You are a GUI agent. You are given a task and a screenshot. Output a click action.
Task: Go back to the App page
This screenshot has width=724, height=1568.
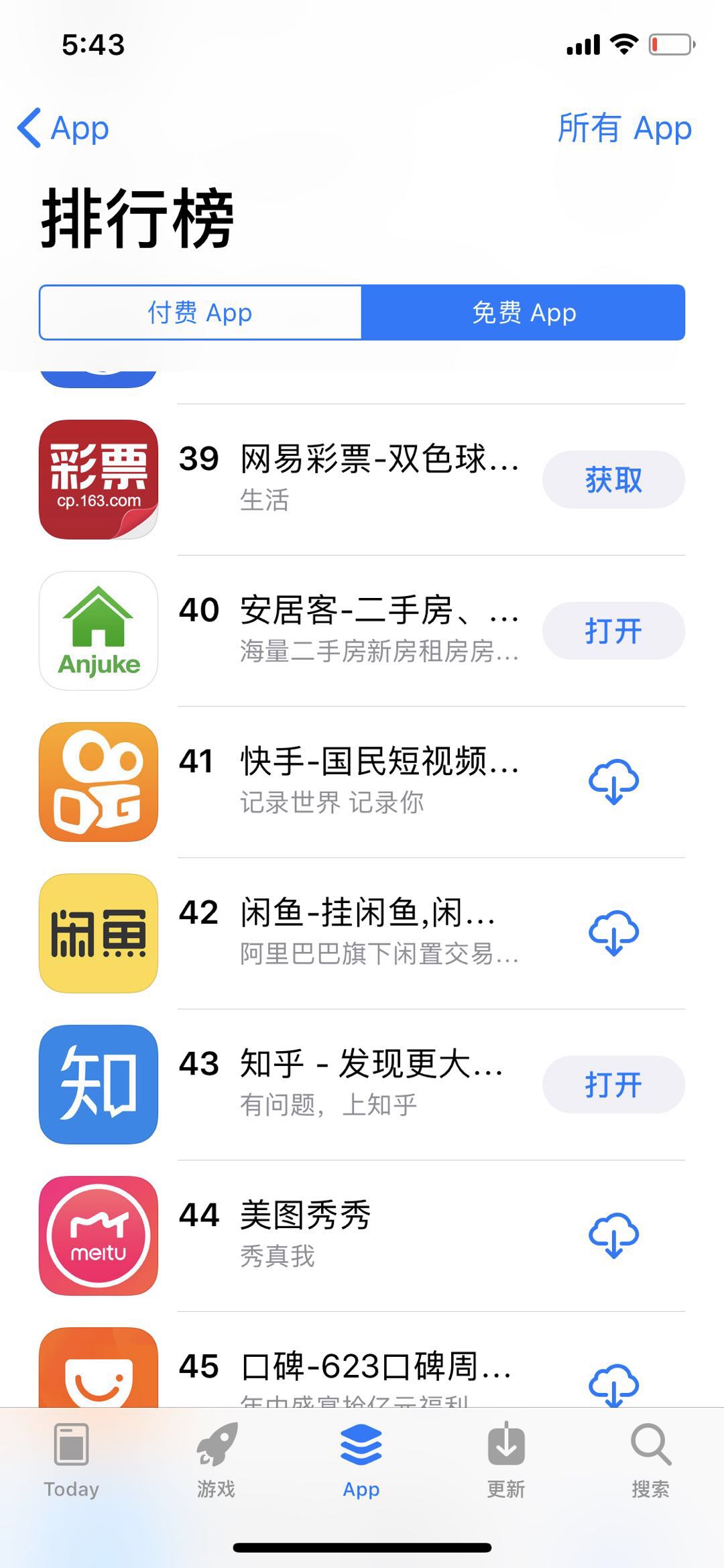point(64,127)
